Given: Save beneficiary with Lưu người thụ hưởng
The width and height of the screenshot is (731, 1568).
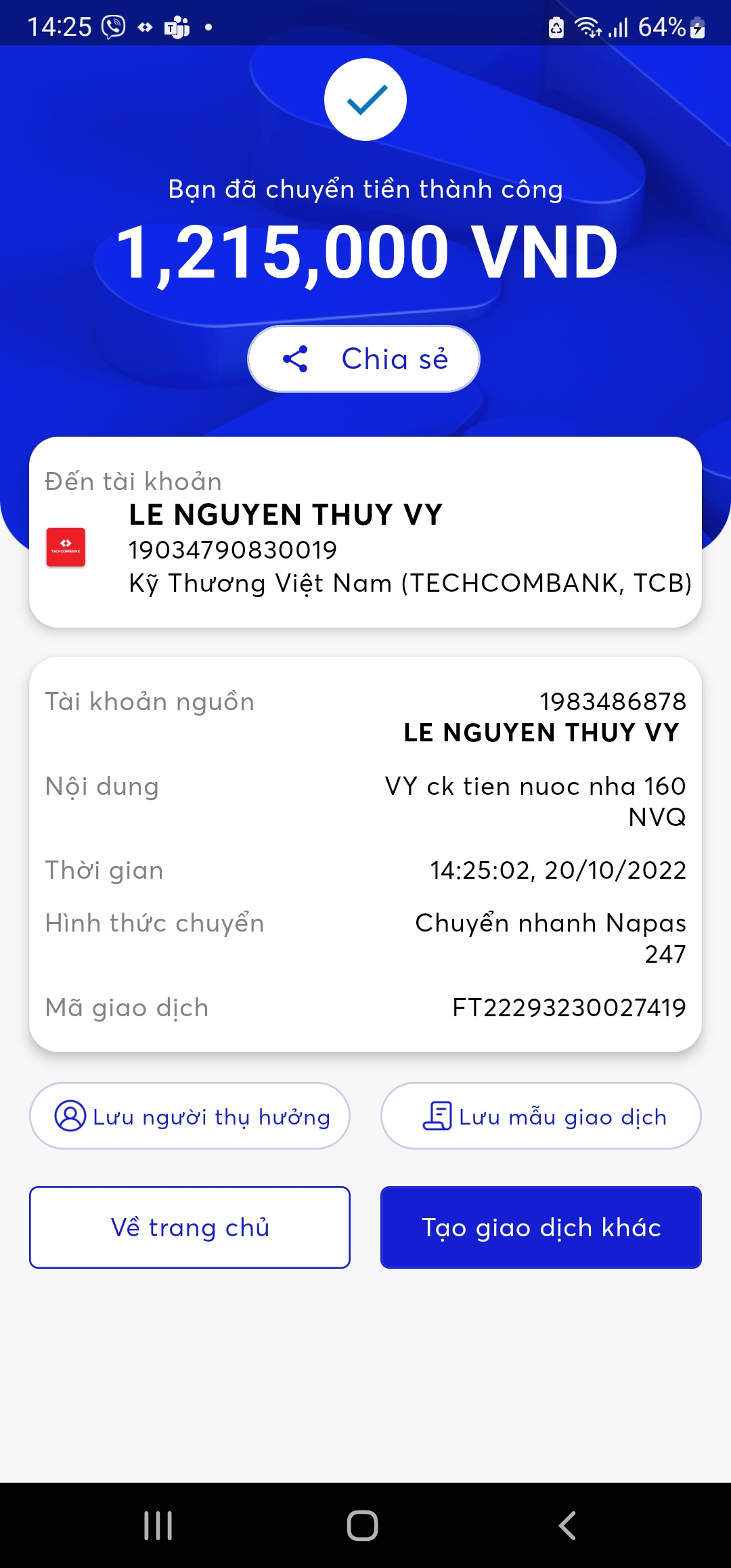Looking at the screenshot, I should coord(190,1116).
